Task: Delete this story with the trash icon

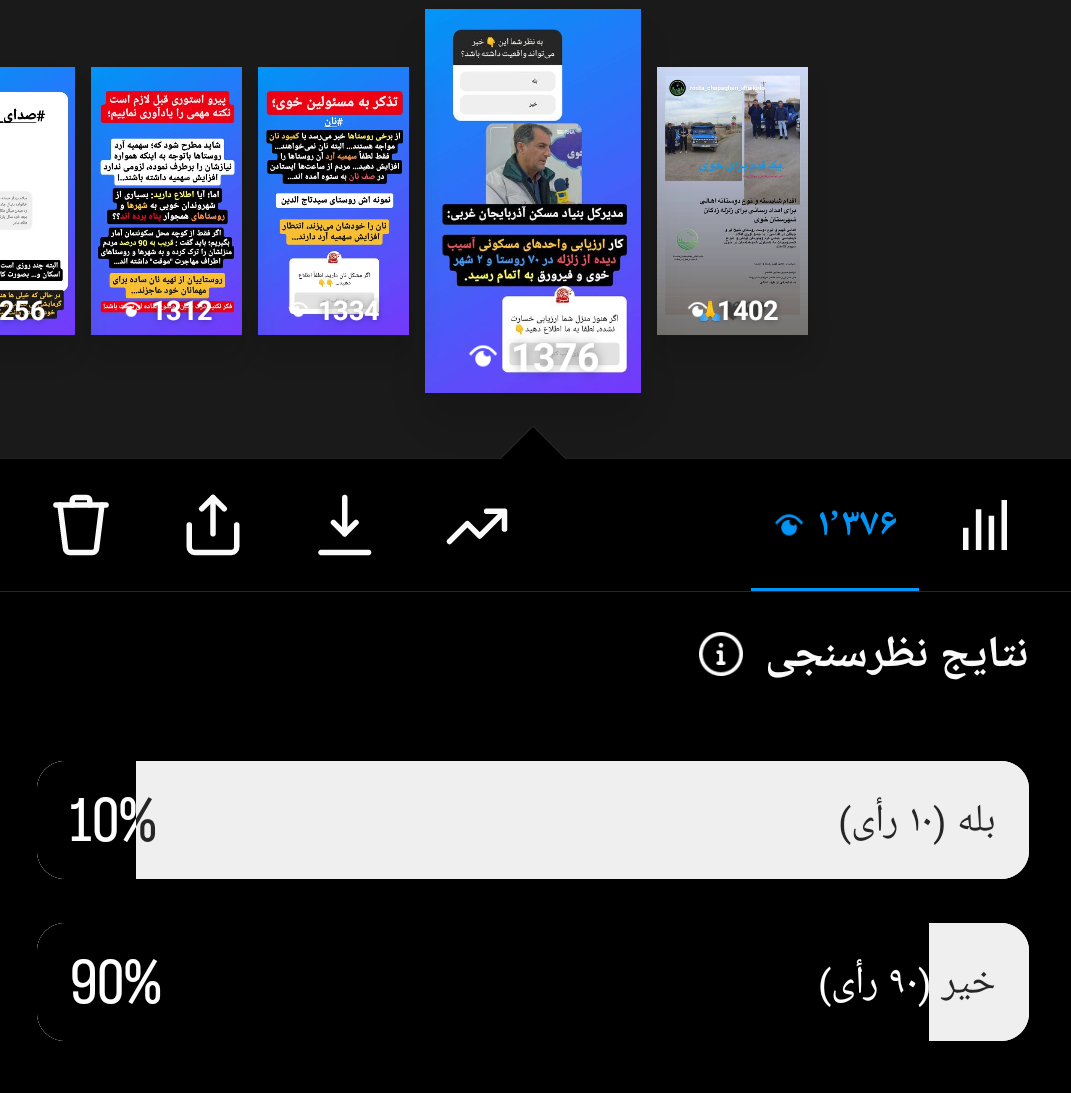Action: coord(80,525)
